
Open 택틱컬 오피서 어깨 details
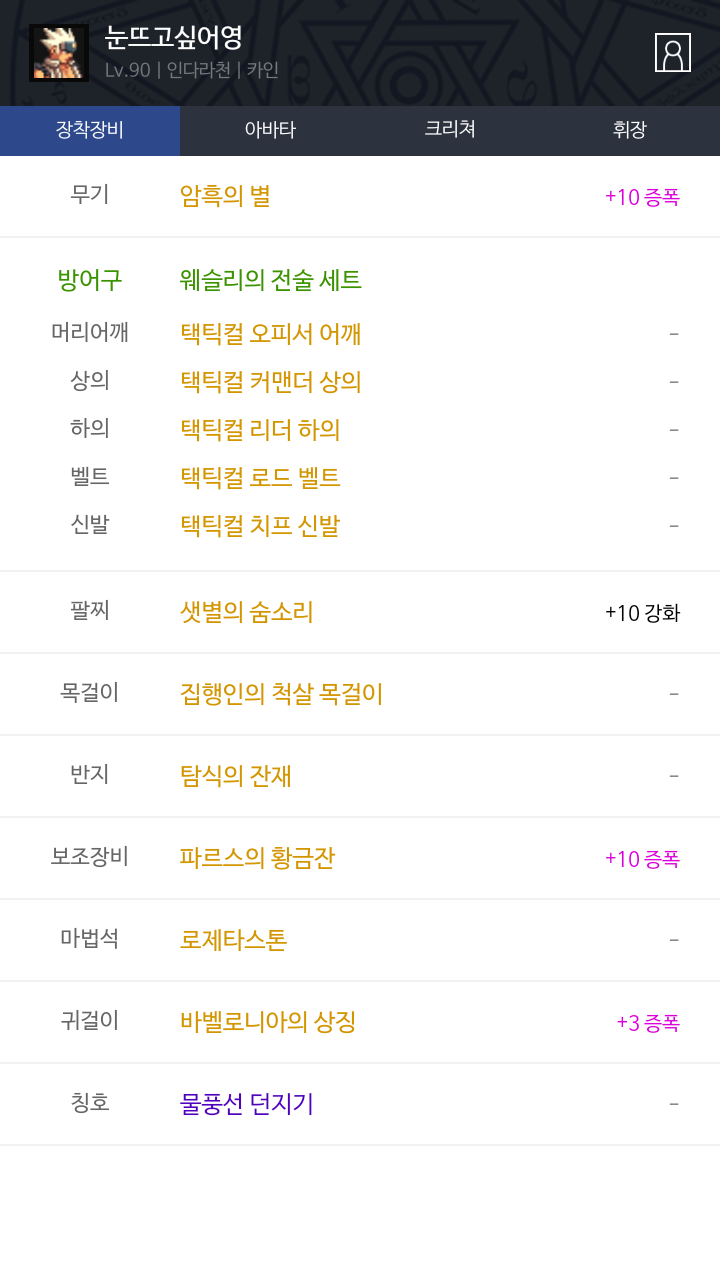[270, 334]
